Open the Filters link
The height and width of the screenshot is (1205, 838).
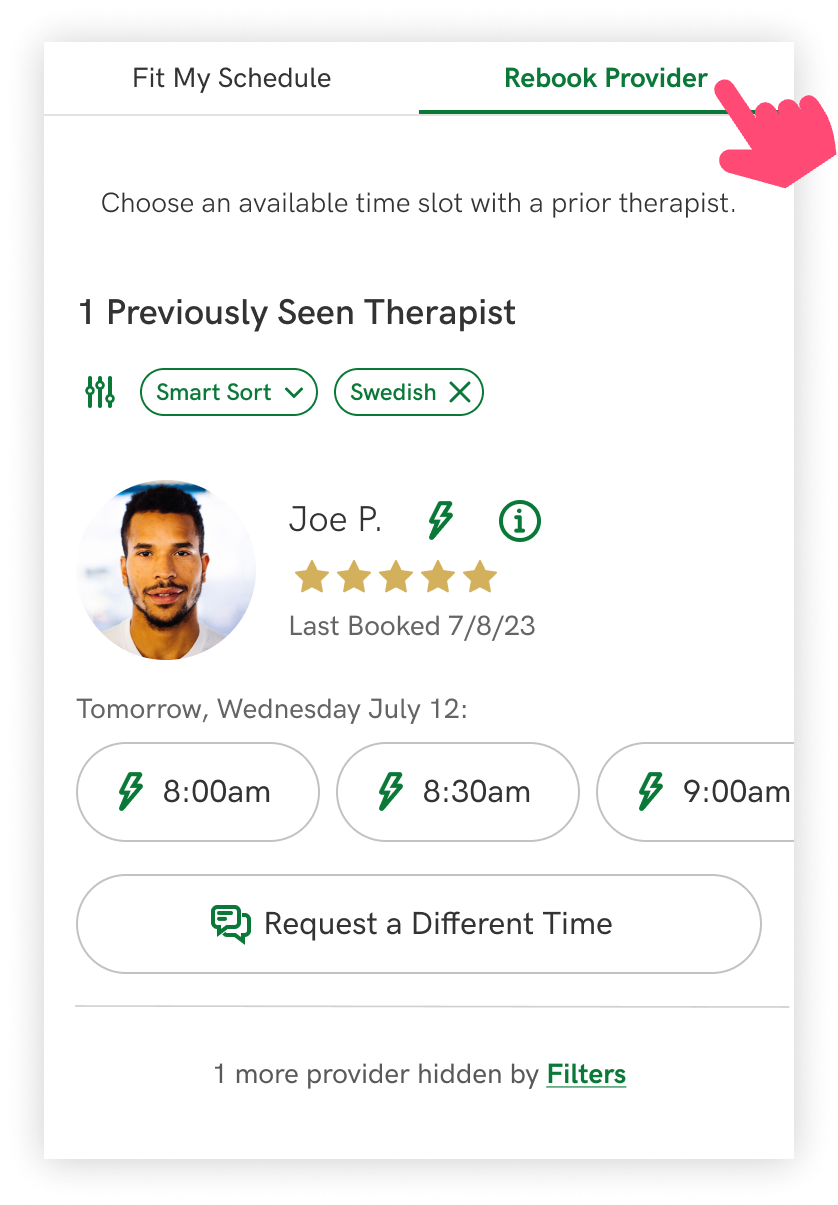[586, 1075]
